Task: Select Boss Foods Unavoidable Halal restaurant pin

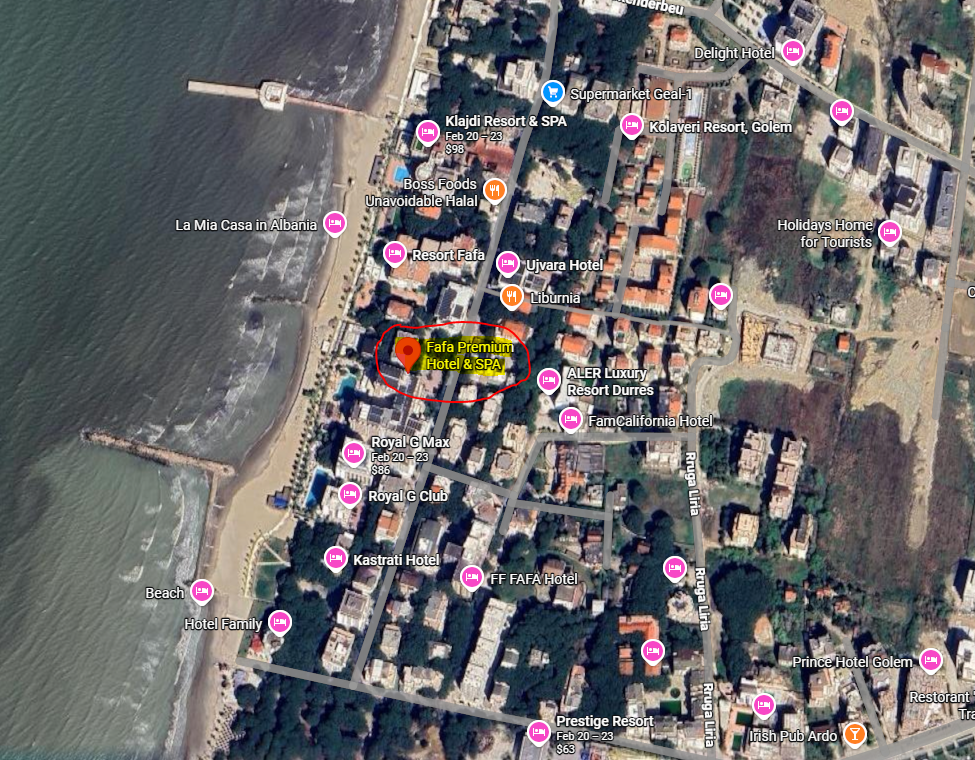Action: [494, 188]
